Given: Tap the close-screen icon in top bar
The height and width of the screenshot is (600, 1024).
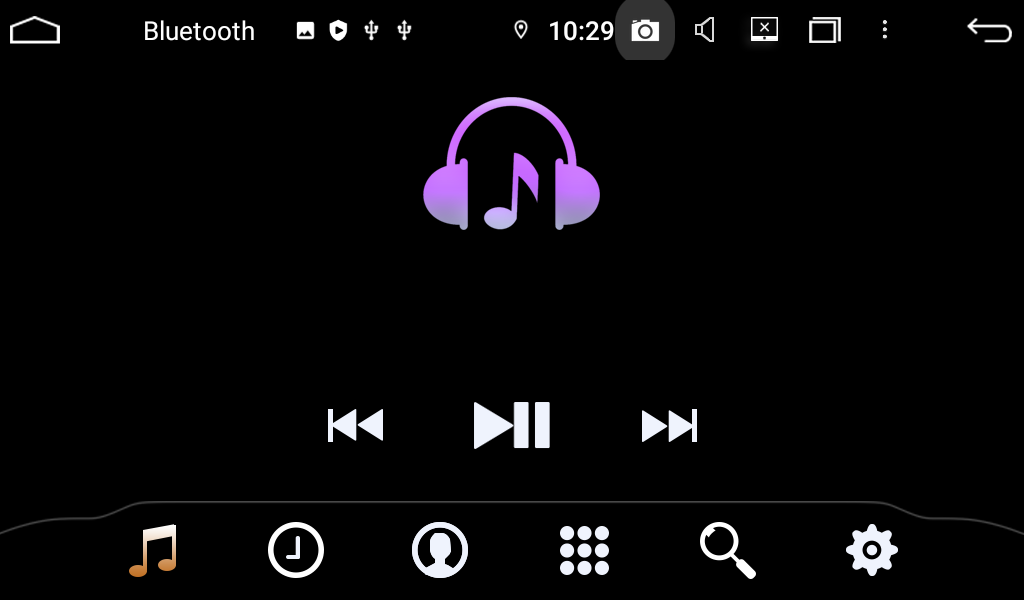Looking at the screenshot, I should [x=764, y=30].
